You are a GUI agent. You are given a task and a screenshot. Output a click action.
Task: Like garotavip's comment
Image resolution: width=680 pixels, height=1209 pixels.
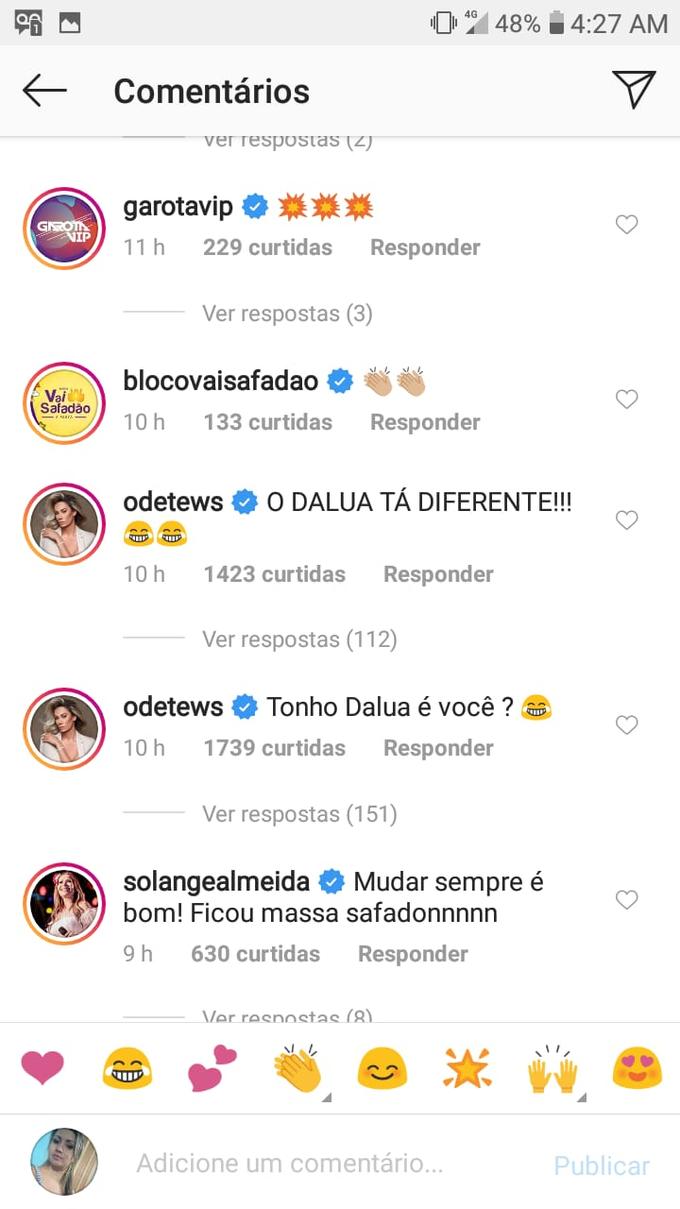626,225
